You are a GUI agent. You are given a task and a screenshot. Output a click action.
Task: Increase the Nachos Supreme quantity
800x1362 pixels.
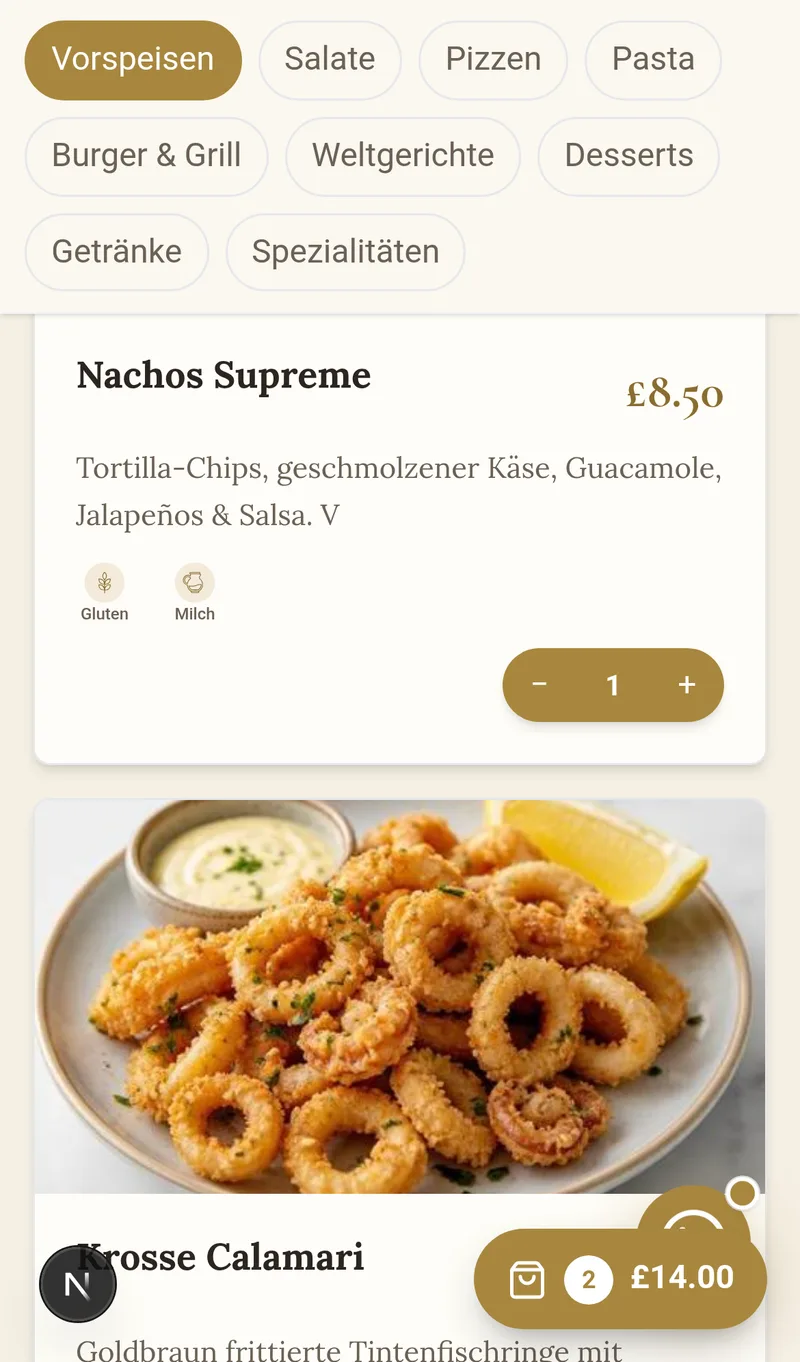tap(687, 685)
